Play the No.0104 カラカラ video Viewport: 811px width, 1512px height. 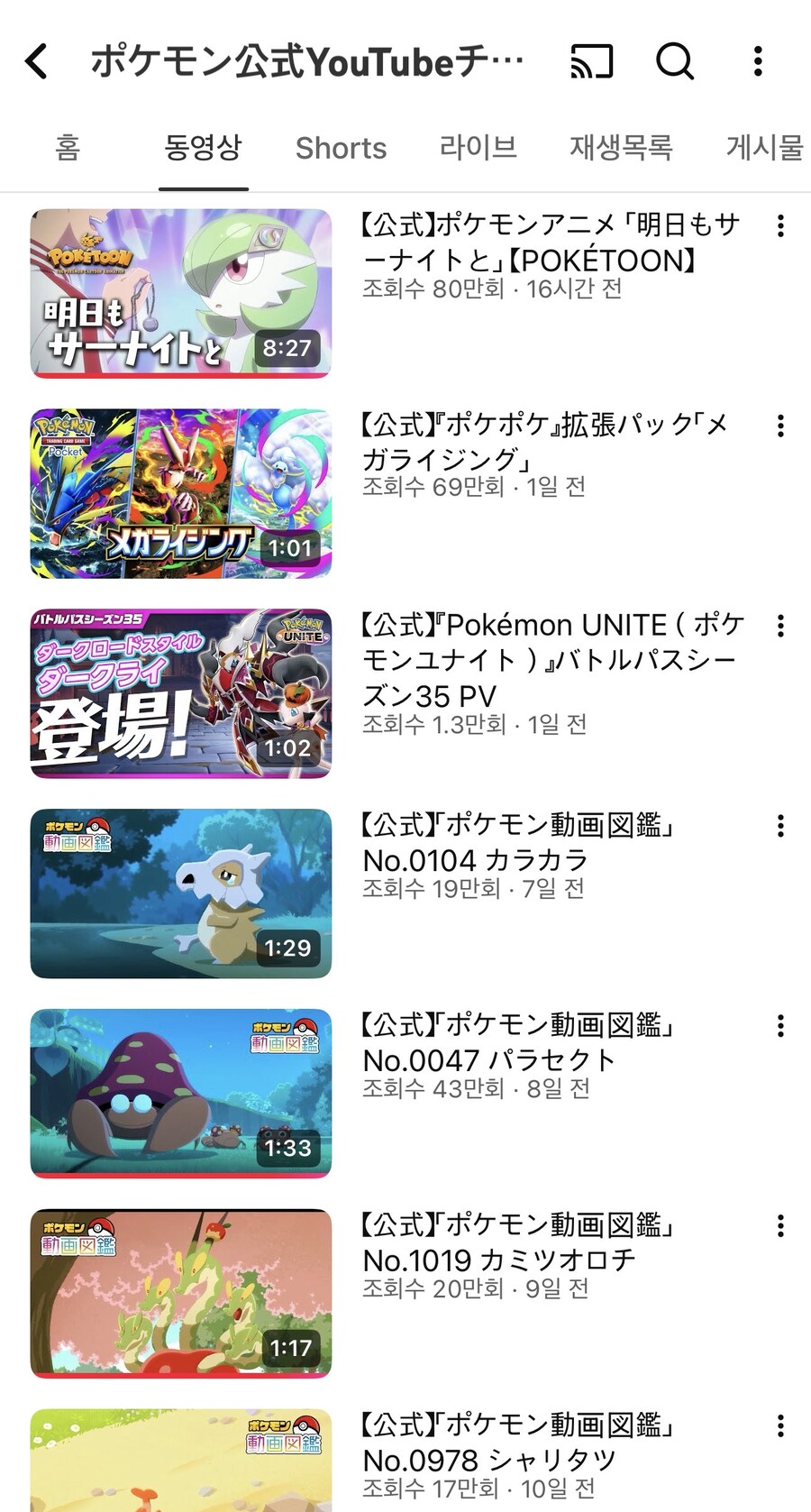[x=180, y=893]
